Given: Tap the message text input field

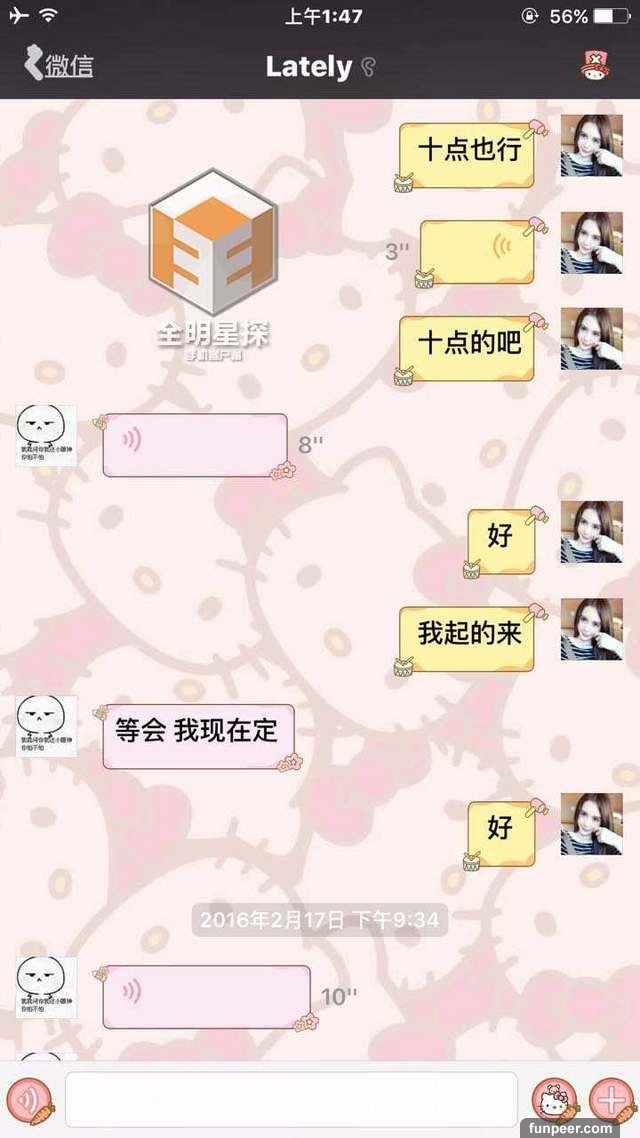Looking at the screenshot, I should 291,1099.
